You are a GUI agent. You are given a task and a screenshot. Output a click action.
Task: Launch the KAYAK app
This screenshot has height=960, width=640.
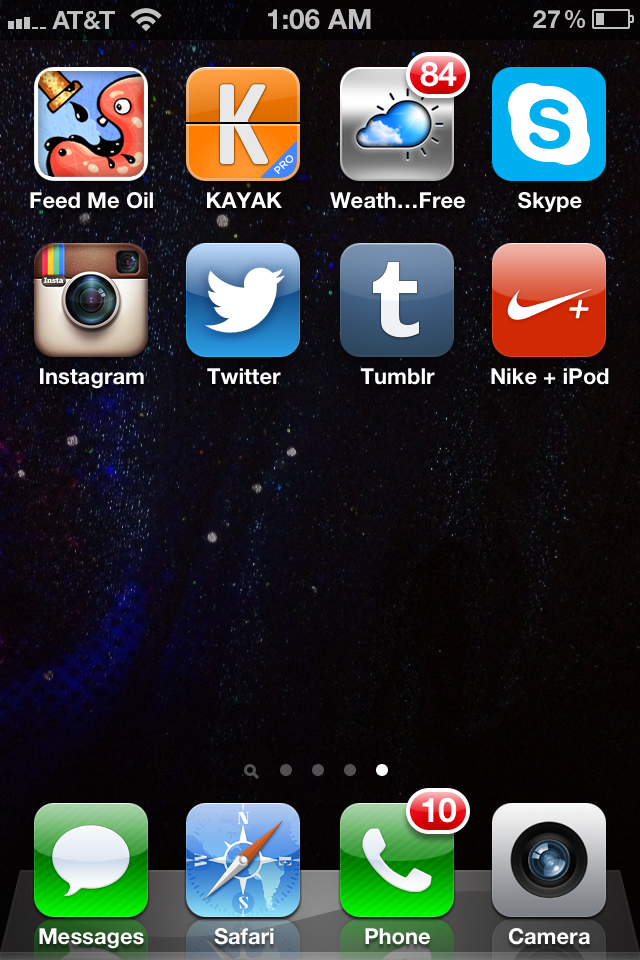[243, 124]
